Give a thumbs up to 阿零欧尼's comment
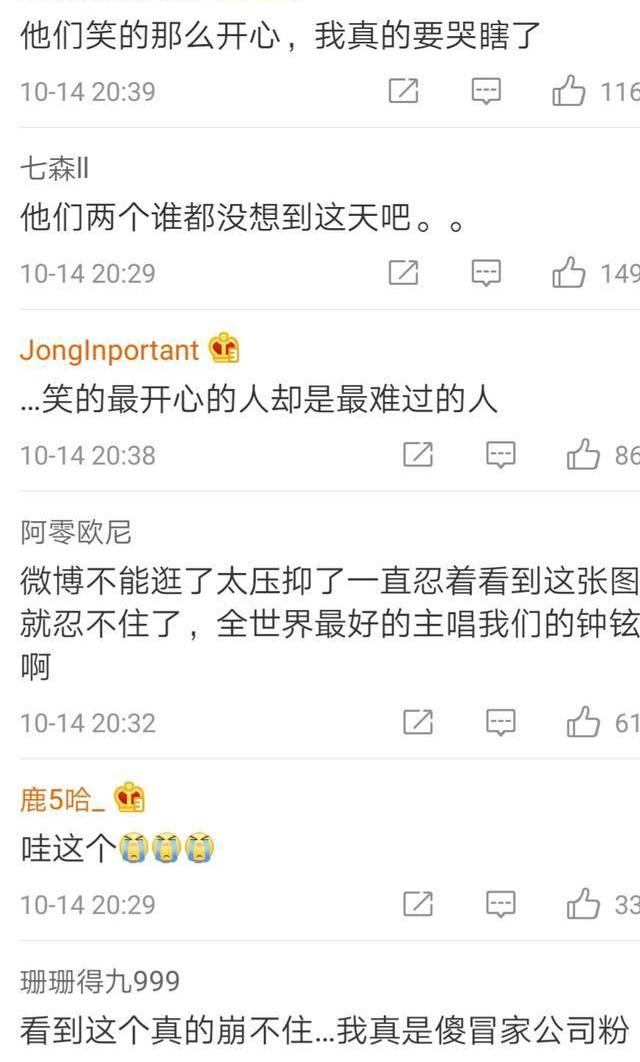The height and width of the screenshot is (1062, 640). (x=583, y=721)
